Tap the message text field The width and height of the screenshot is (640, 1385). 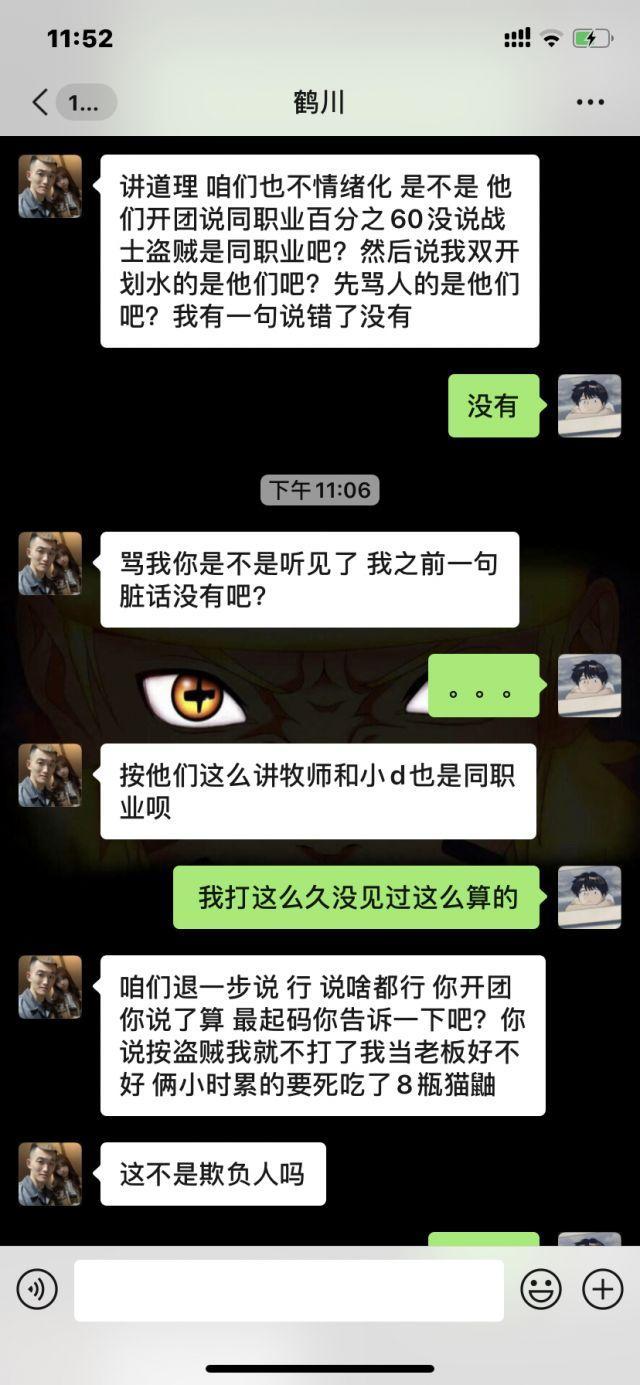288,1290
